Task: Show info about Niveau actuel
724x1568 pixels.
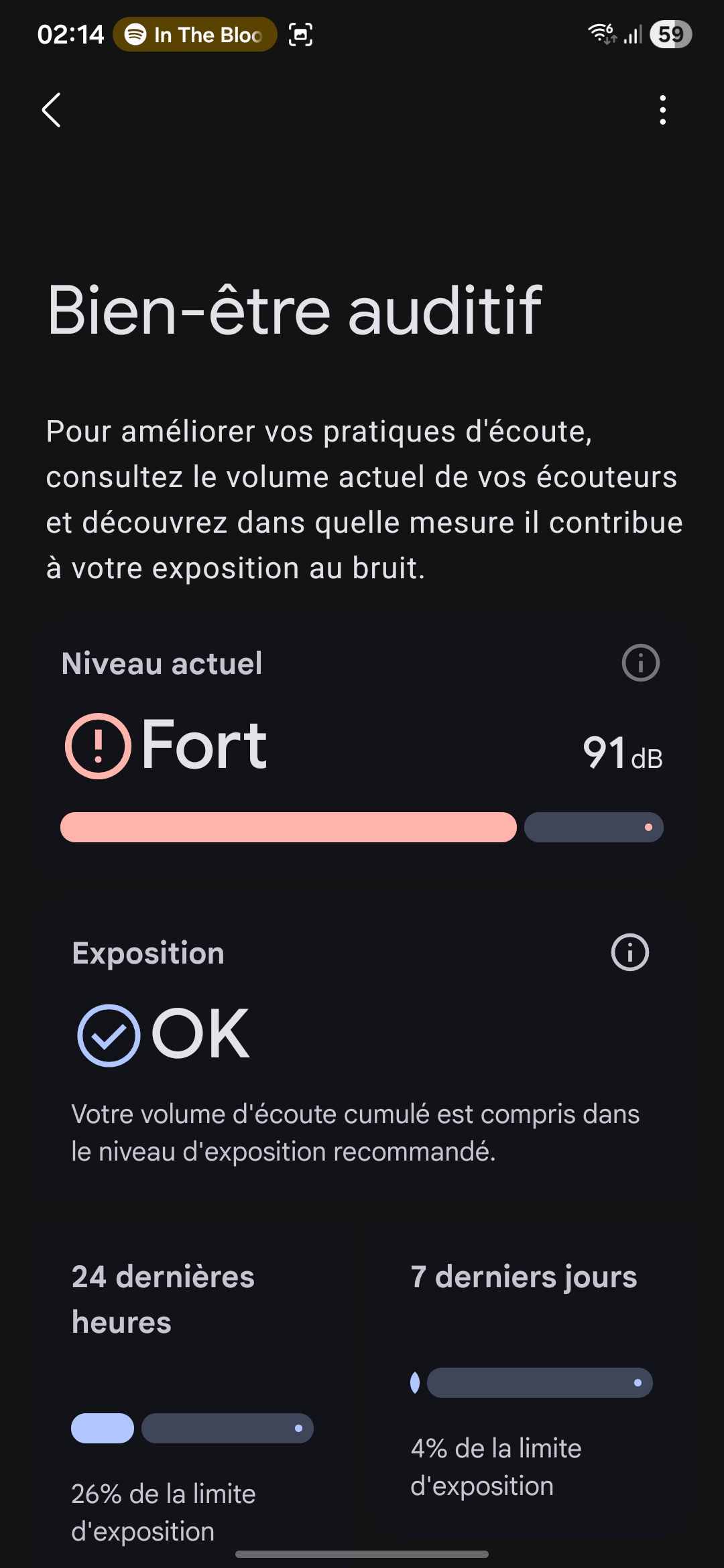Action: pyautogui.click(x=640, y=663)
